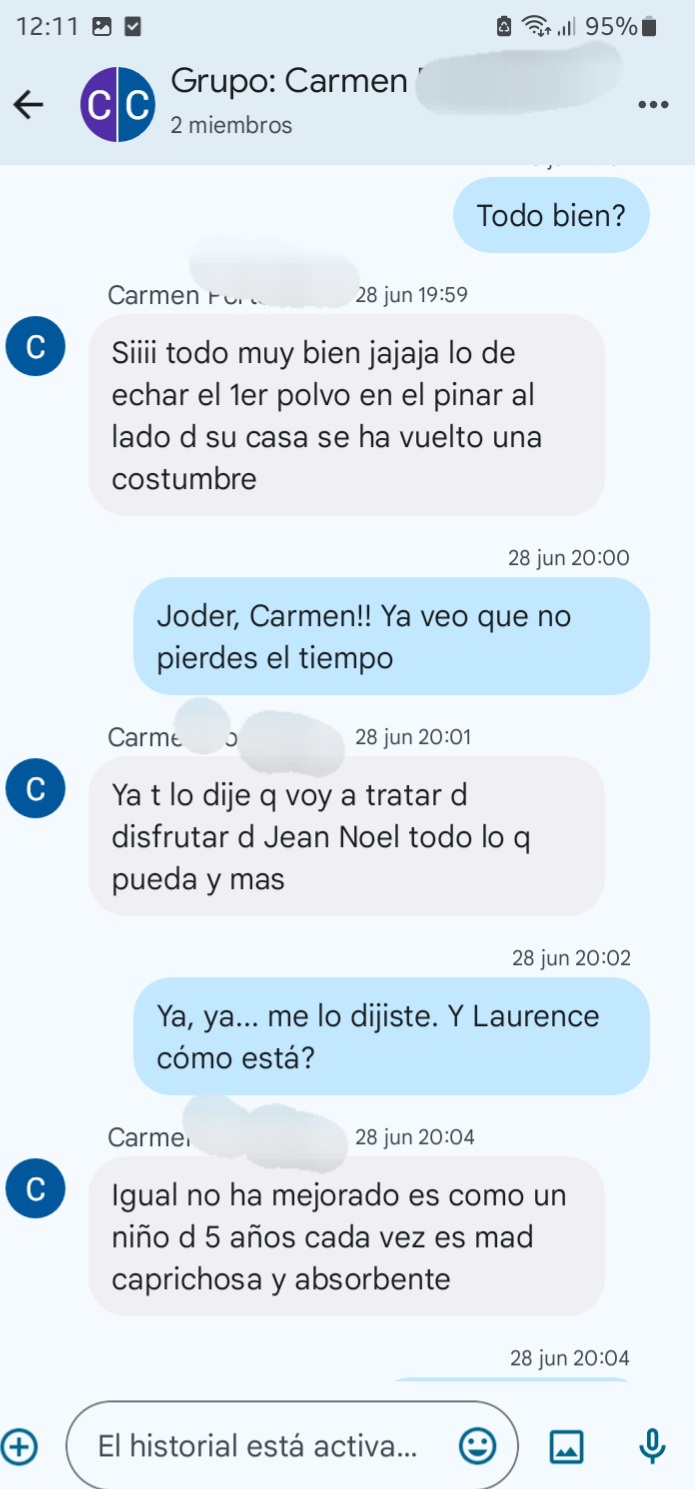Open the Grupo Carmen conversation details
Viewport: 695px width, 1489px height.
click(290, 82)
